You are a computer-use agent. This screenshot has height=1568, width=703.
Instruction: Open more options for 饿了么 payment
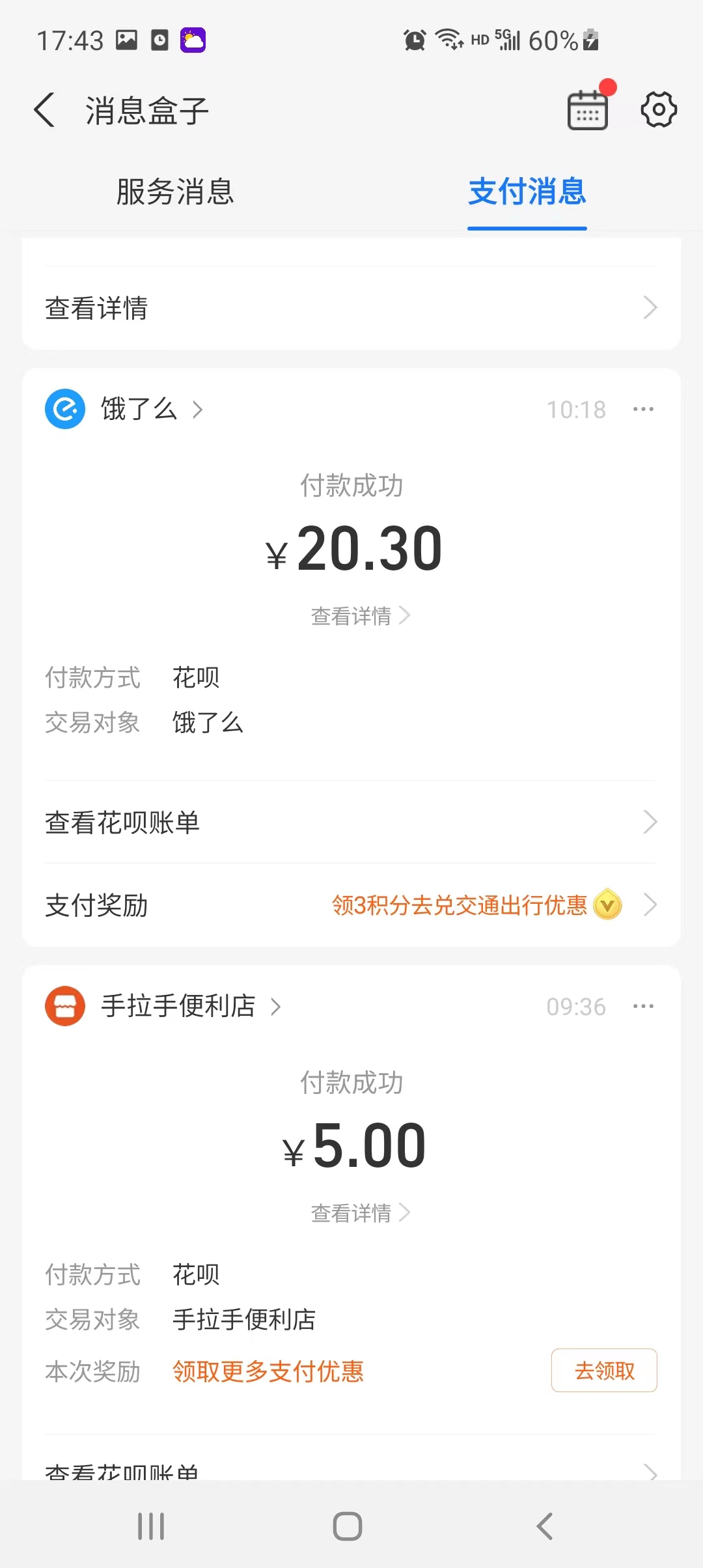643,410
